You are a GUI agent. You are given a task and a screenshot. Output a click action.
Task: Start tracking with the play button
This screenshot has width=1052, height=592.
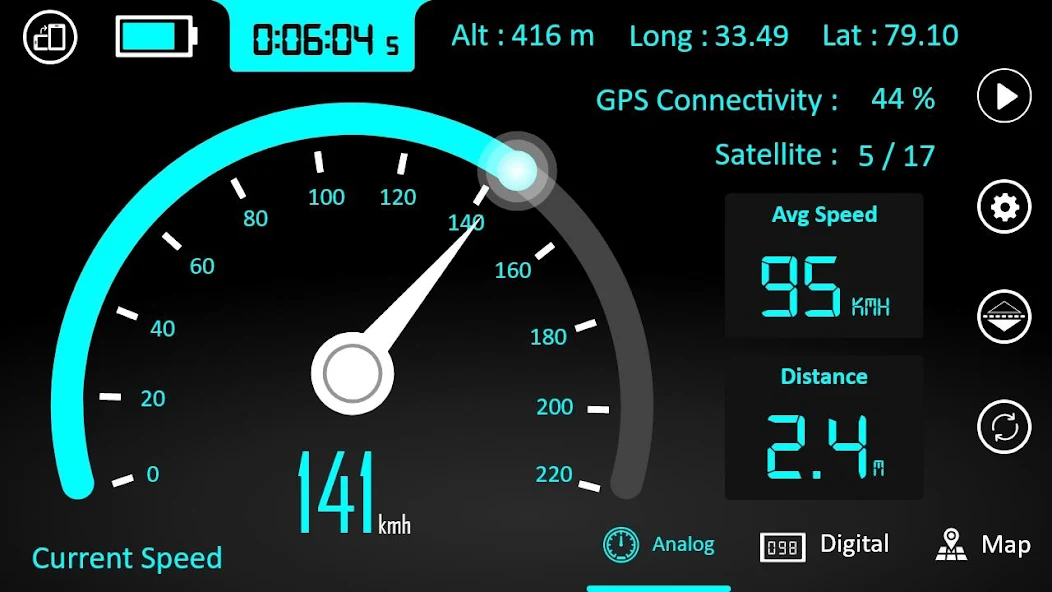coord(1004,96)
